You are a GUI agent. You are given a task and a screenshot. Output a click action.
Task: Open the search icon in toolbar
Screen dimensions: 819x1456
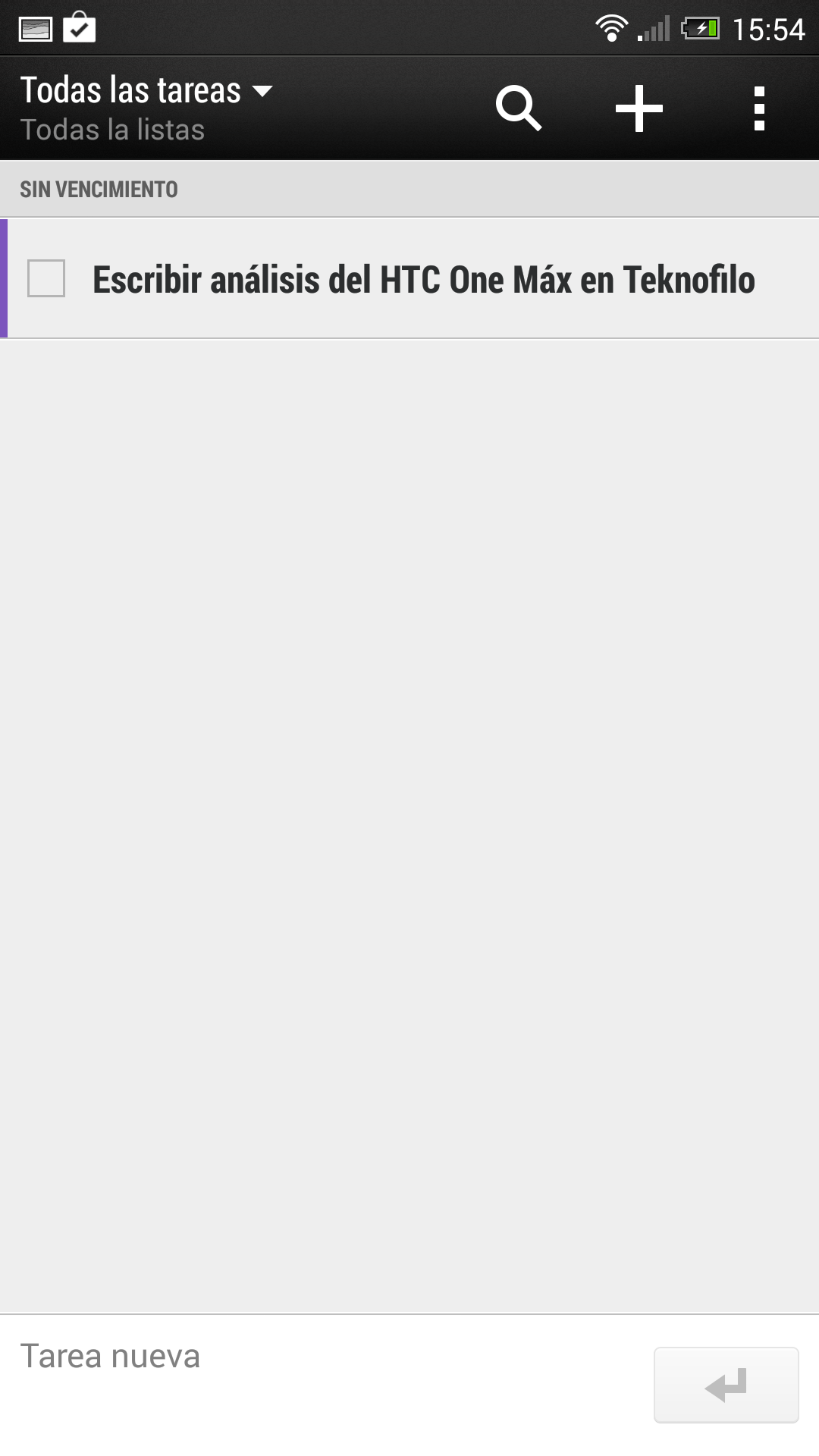pyautogui.click(x=519, y=108)
